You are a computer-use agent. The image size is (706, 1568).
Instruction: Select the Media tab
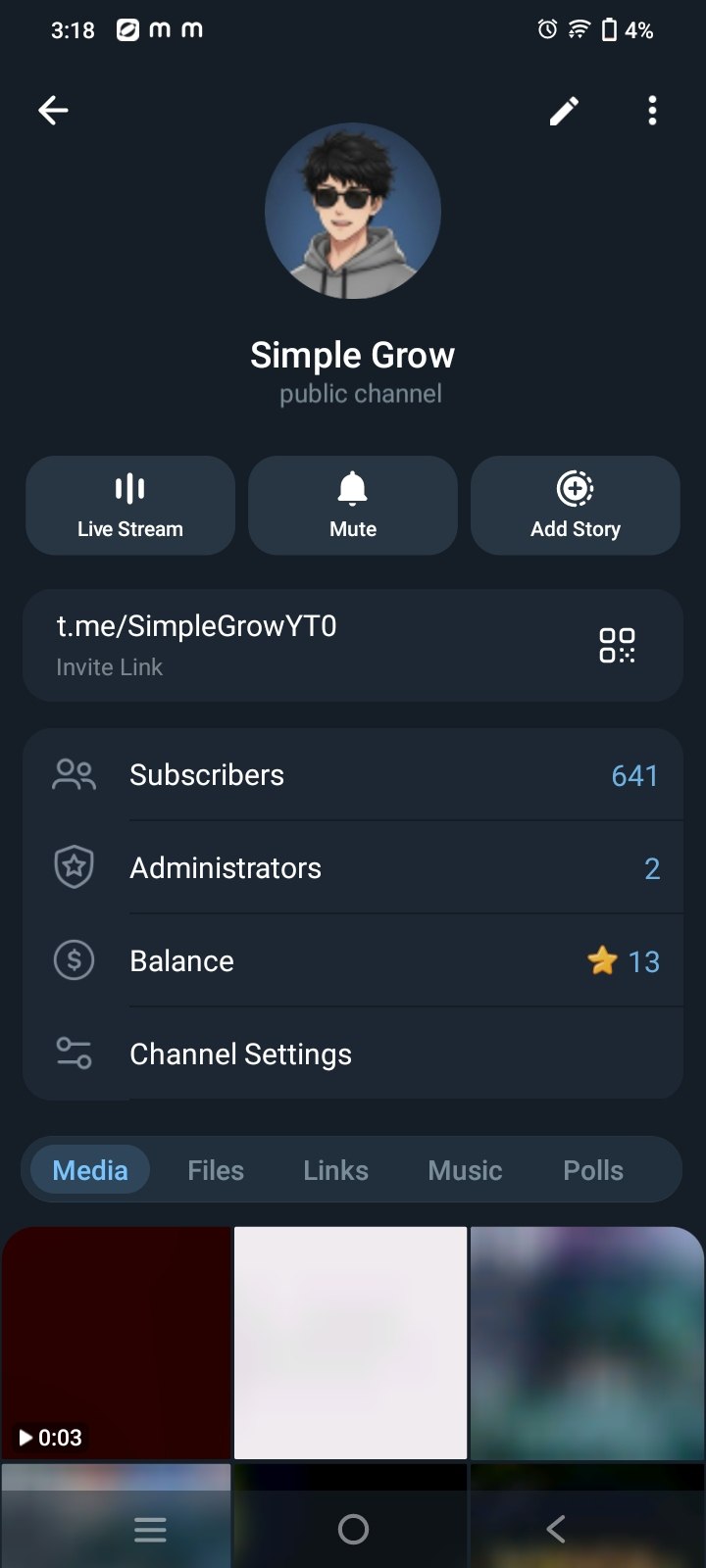pos(90,1170)
